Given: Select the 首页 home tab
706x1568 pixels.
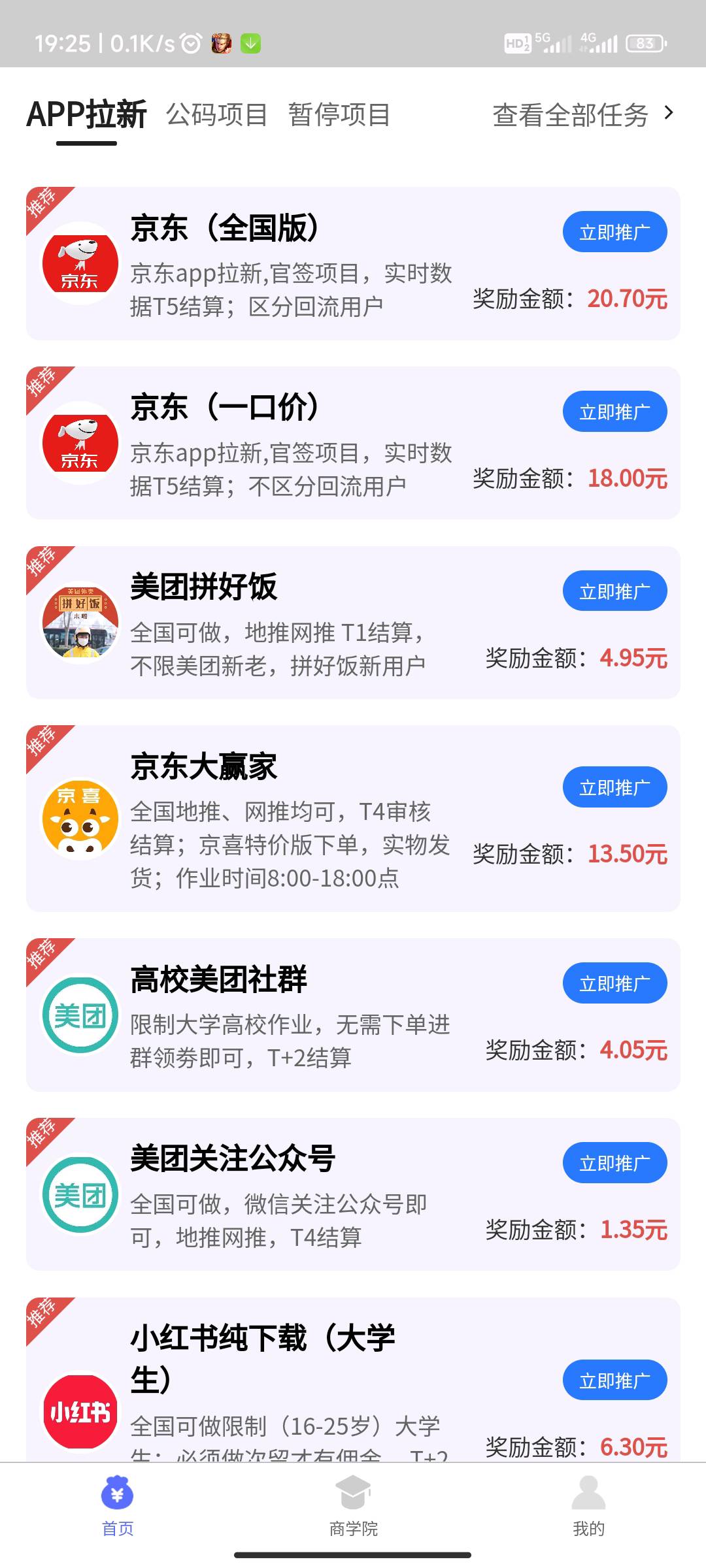Looking at the screenshot, I should pyautogui.click(x=118, y=1507).
